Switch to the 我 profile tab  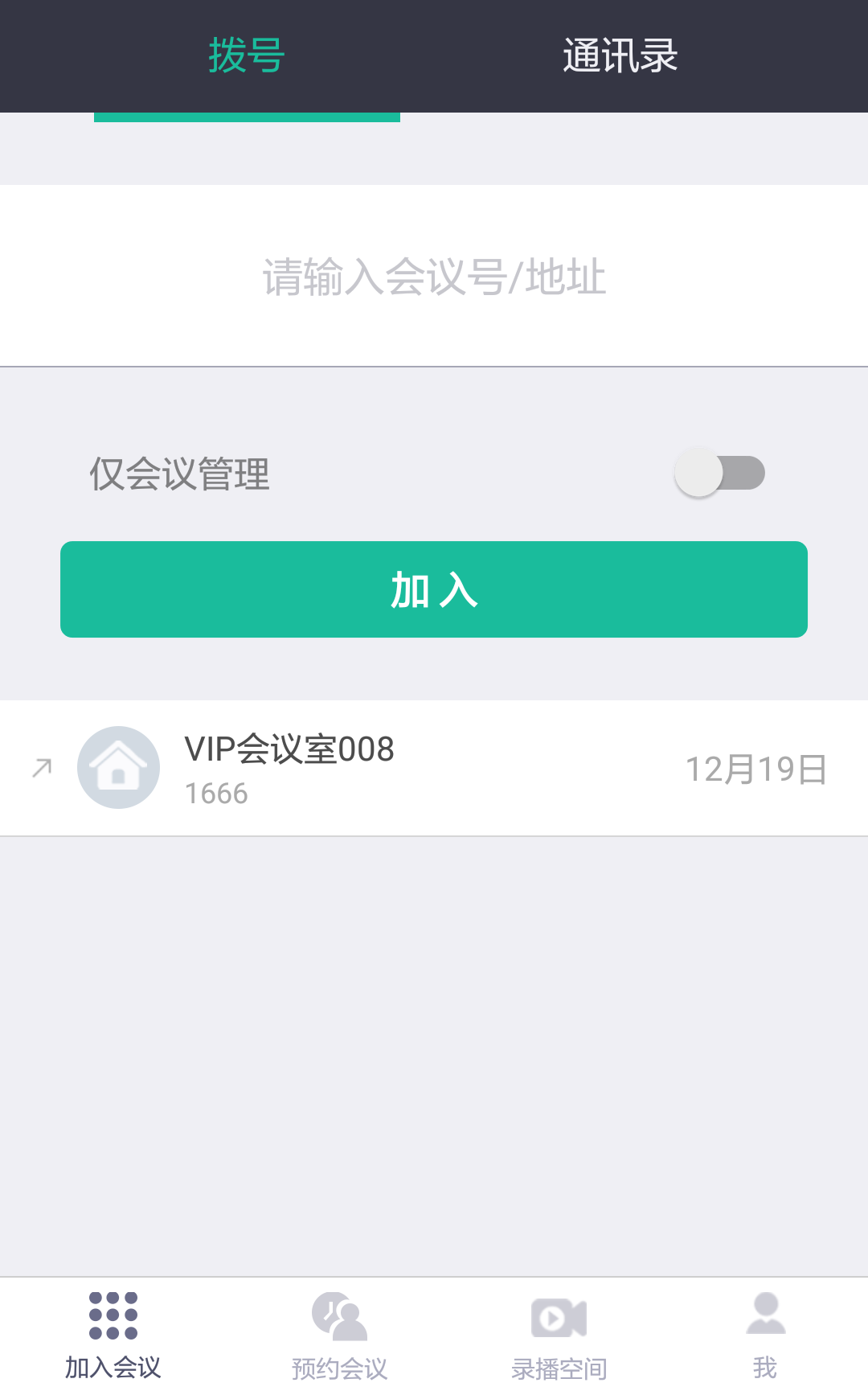point(765,1335)
